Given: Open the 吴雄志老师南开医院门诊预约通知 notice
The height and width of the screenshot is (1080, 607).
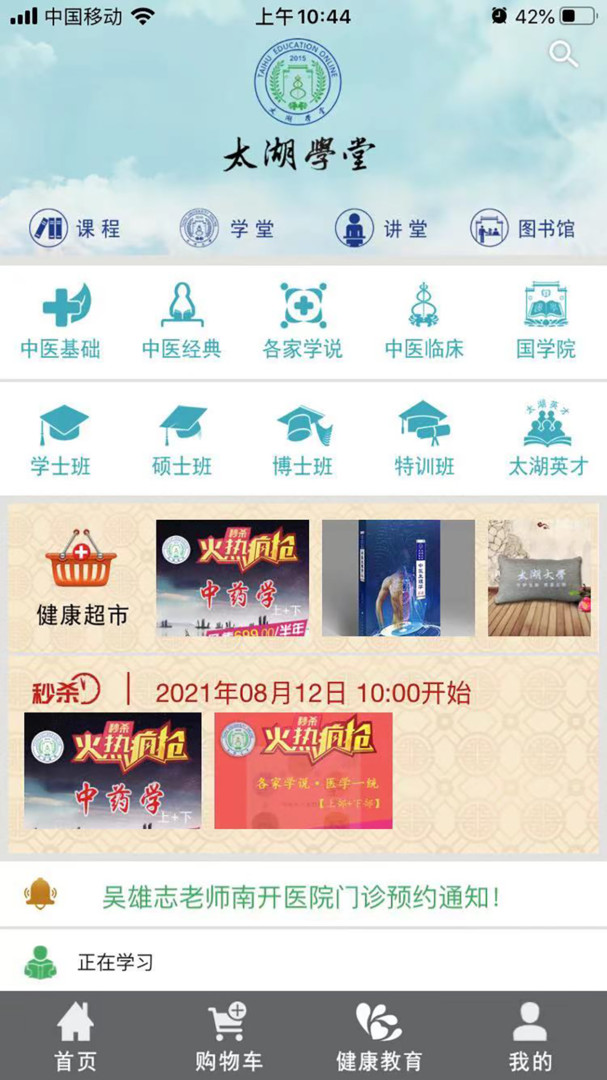Looking at the screenshot, I should click(x=300, y=896).
